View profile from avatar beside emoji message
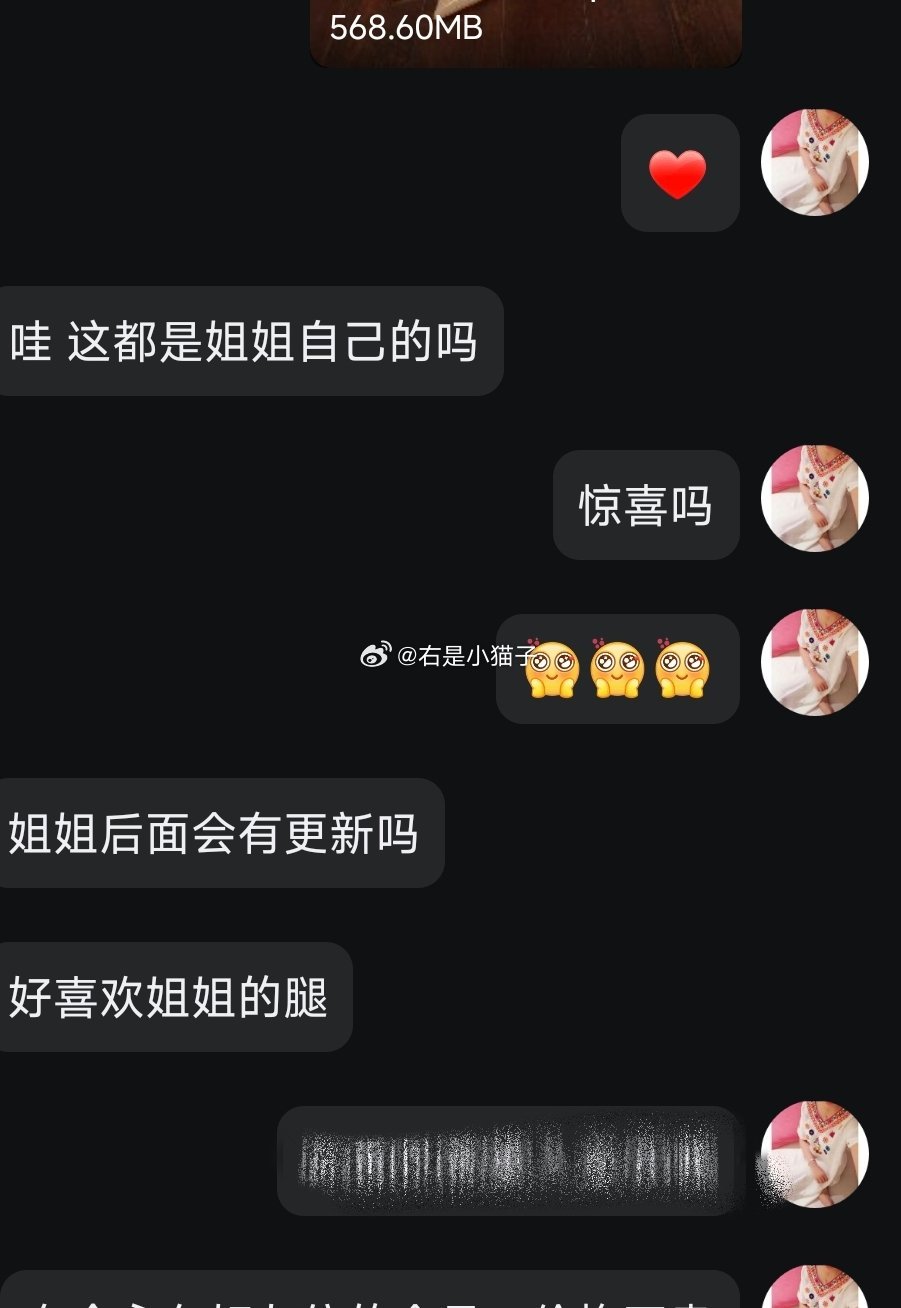The height and width of the screenshot is (1308, 901). 814,662
